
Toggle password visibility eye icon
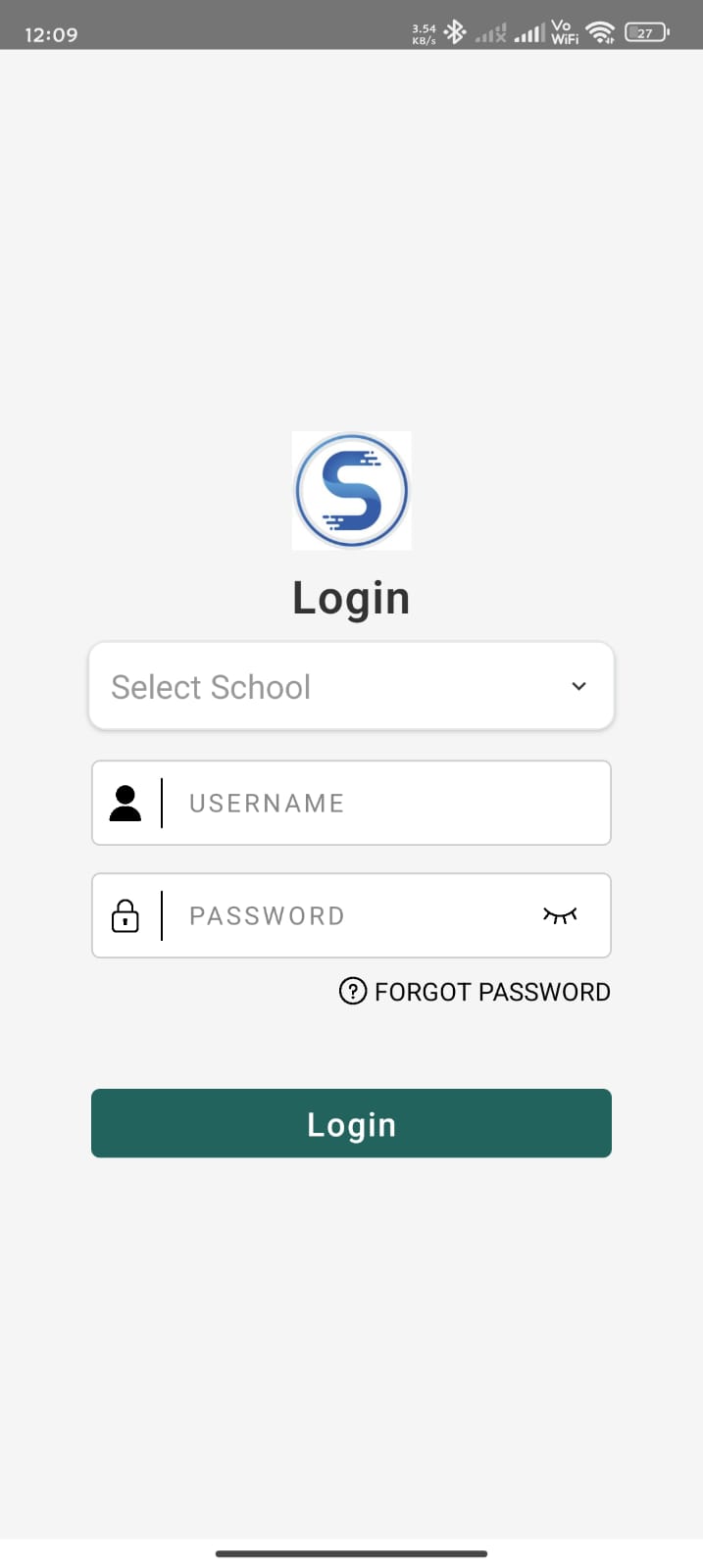(x=560, y=915)
